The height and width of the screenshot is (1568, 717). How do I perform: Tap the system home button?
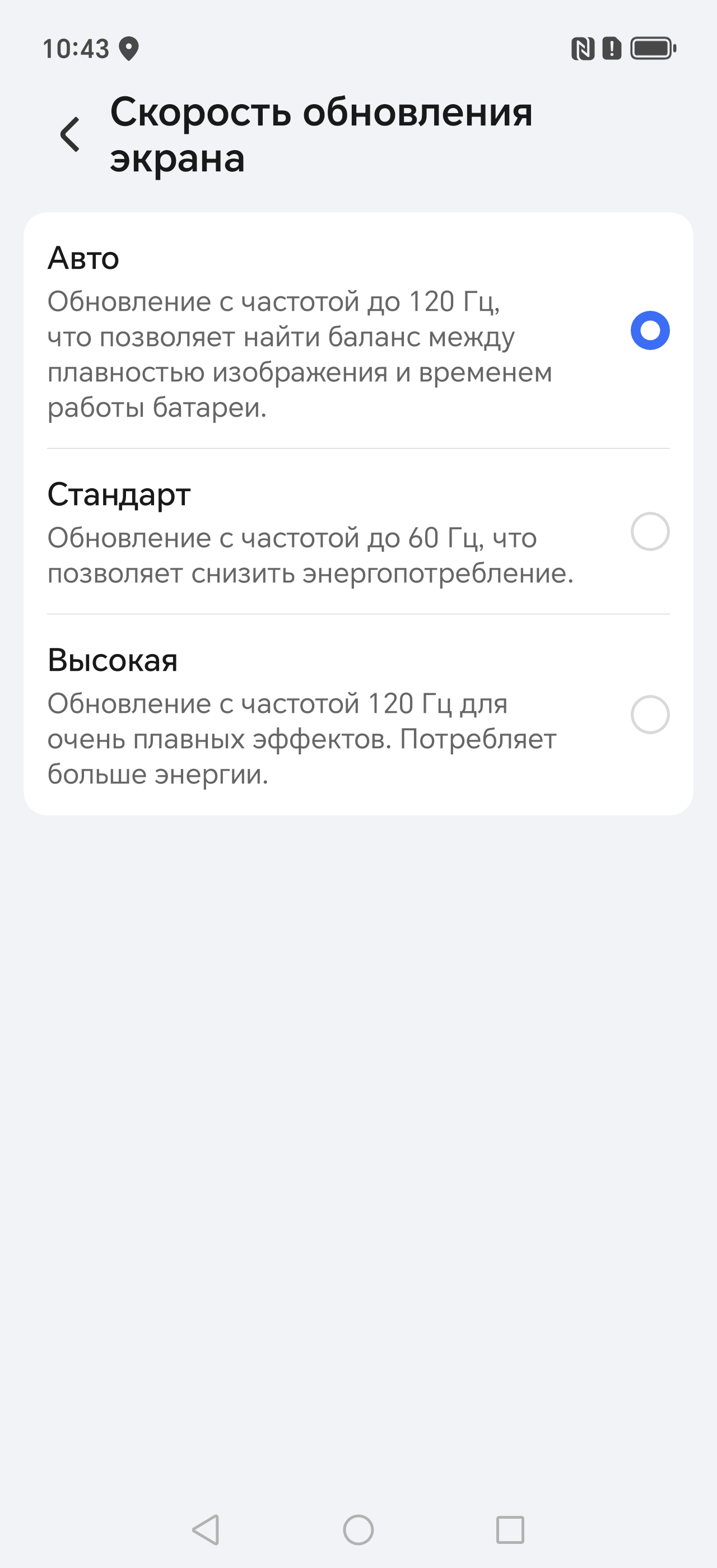click(x=358, y=1530)
